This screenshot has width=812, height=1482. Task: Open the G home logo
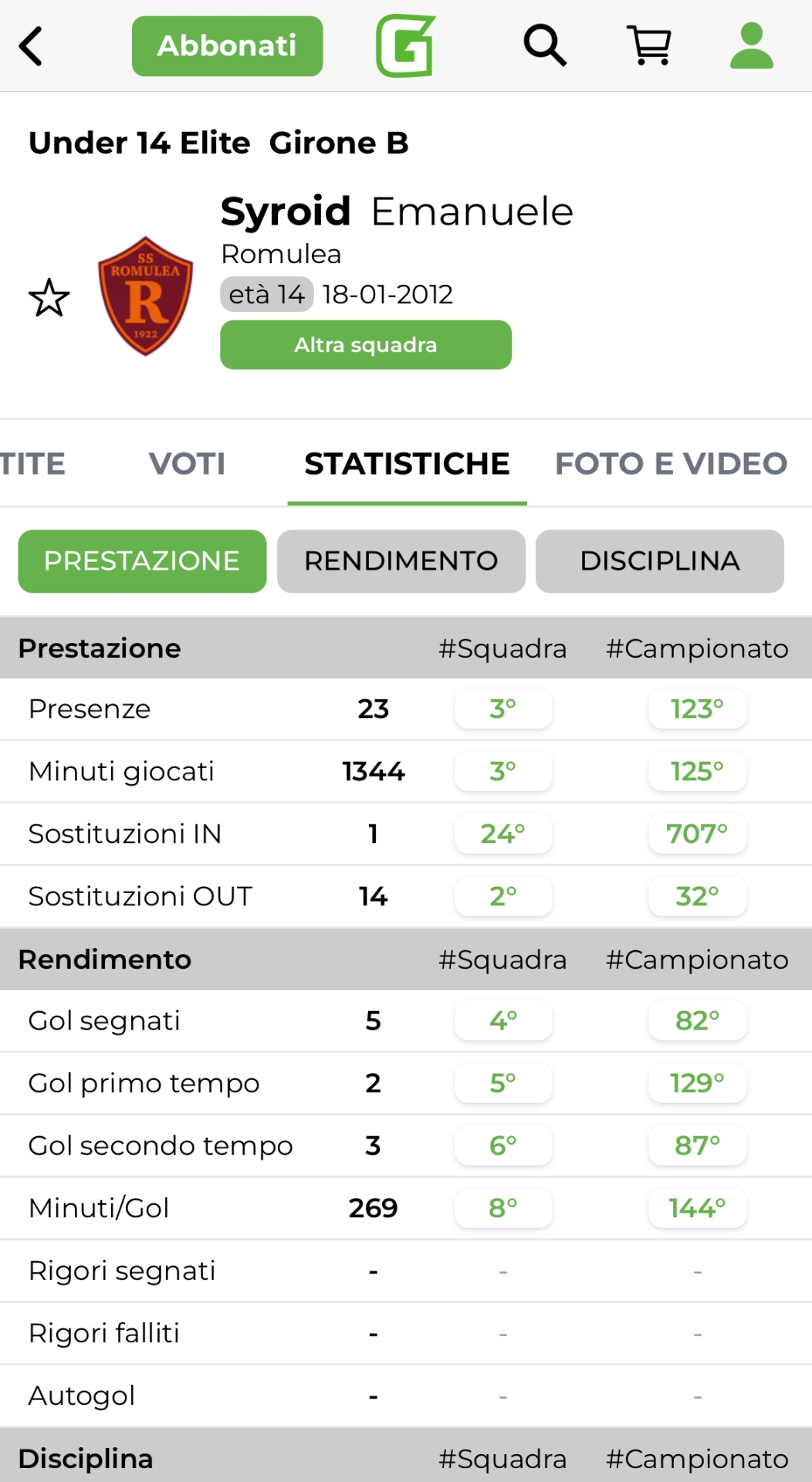click(406, 46)
